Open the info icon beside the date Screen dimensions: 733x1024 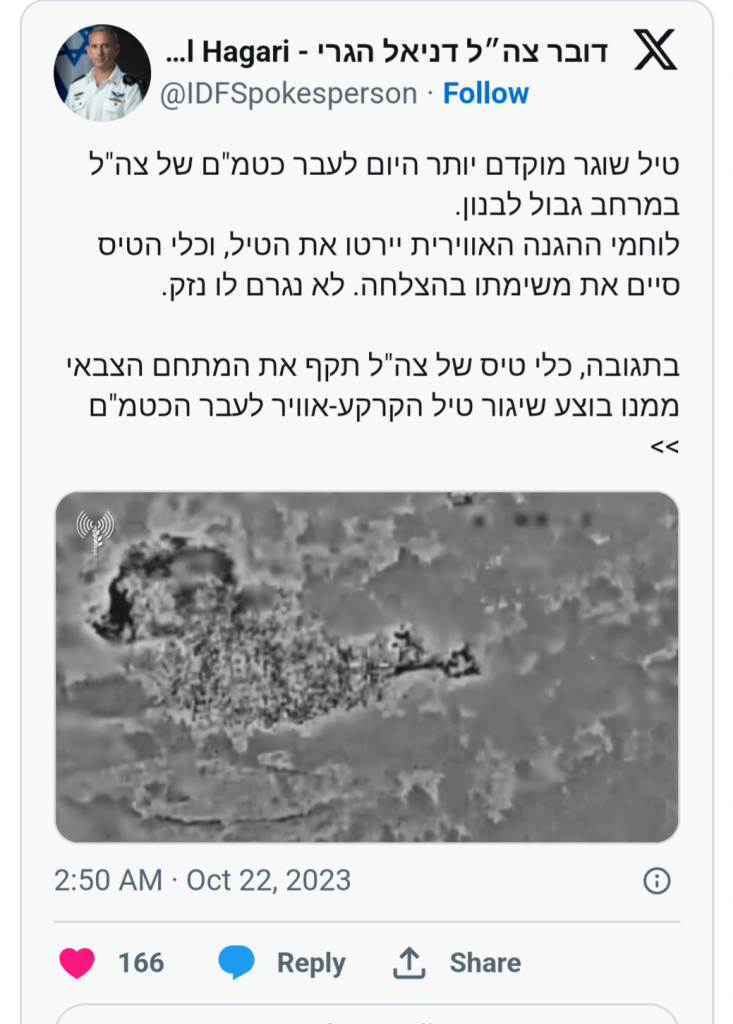[x=656, y=880]
